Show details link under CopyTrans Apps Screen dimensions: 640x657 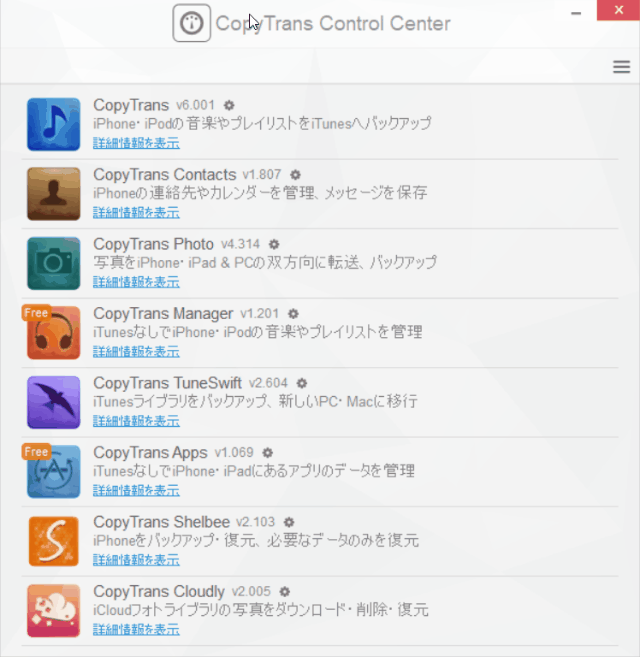coord(136,490)
